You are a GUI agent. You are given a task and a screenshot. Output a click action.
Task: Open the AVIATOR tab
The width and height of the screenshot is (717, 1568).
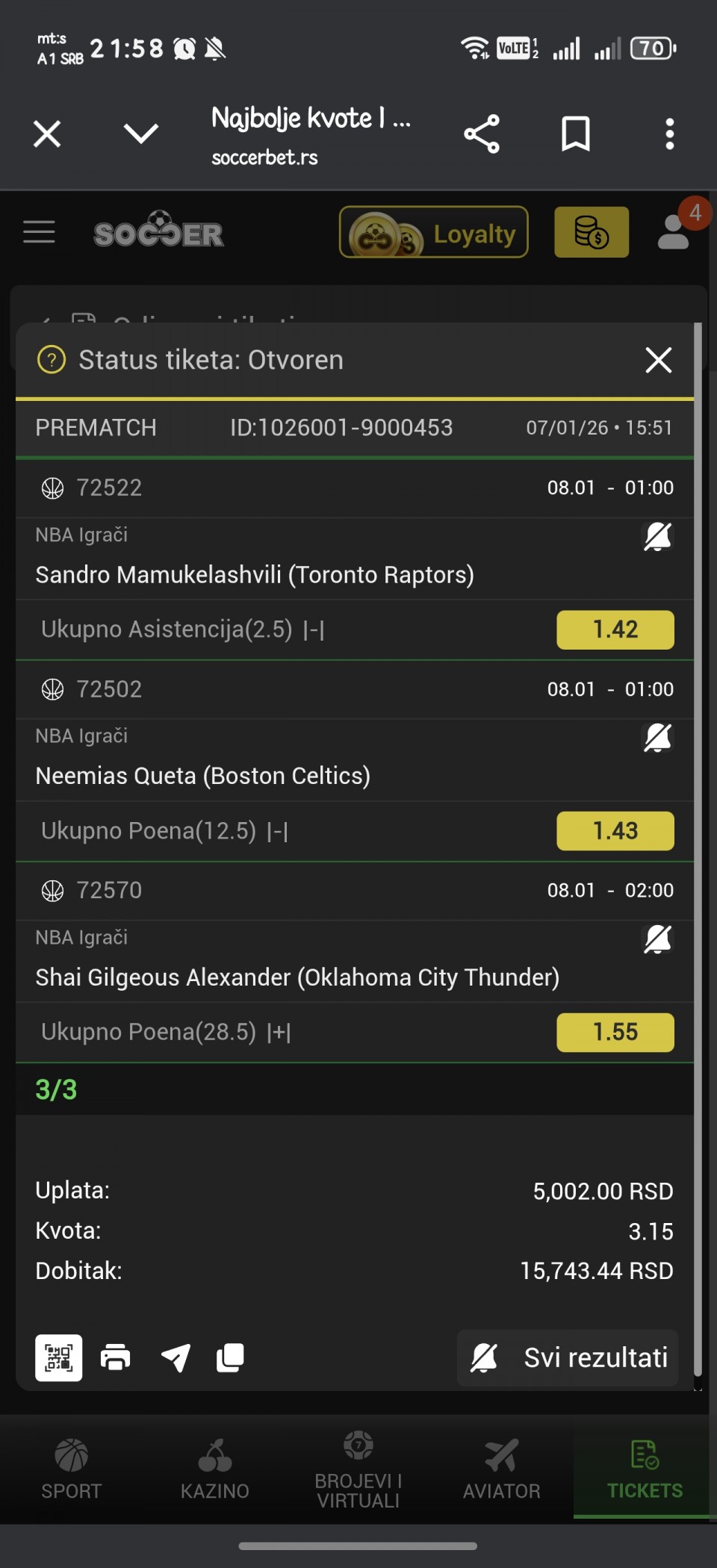click(x=501, y=1469)
